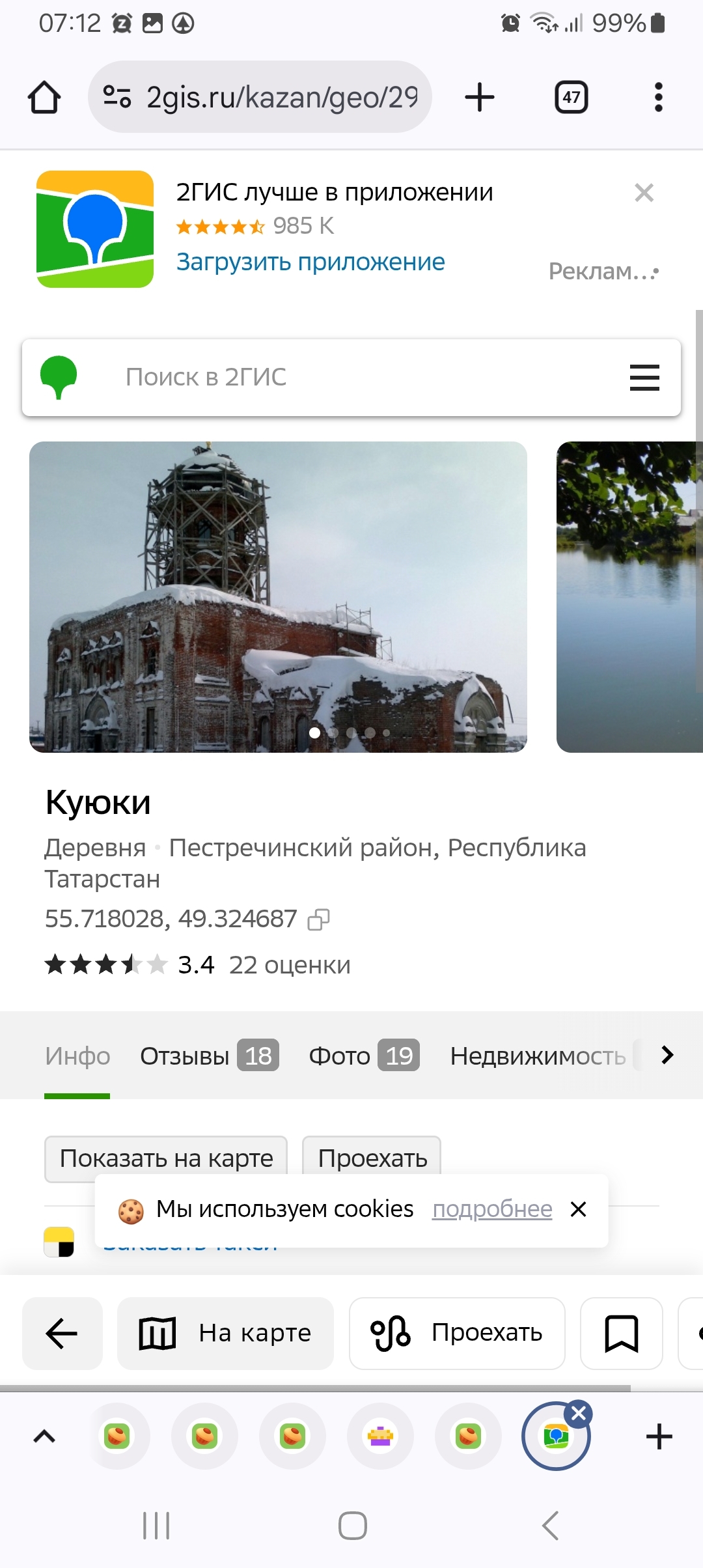
Task: Open the hamburger menu in search bar
Action: coord(644,377)
